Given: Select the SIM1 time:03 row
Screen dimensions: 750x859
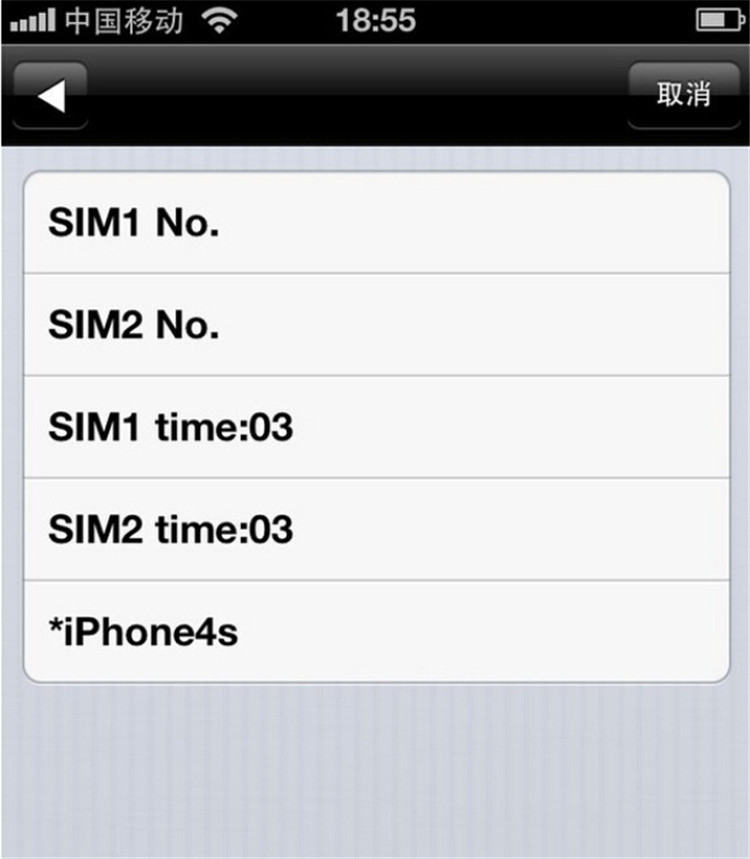Looking at the screenshot, I should click(376, 427).
